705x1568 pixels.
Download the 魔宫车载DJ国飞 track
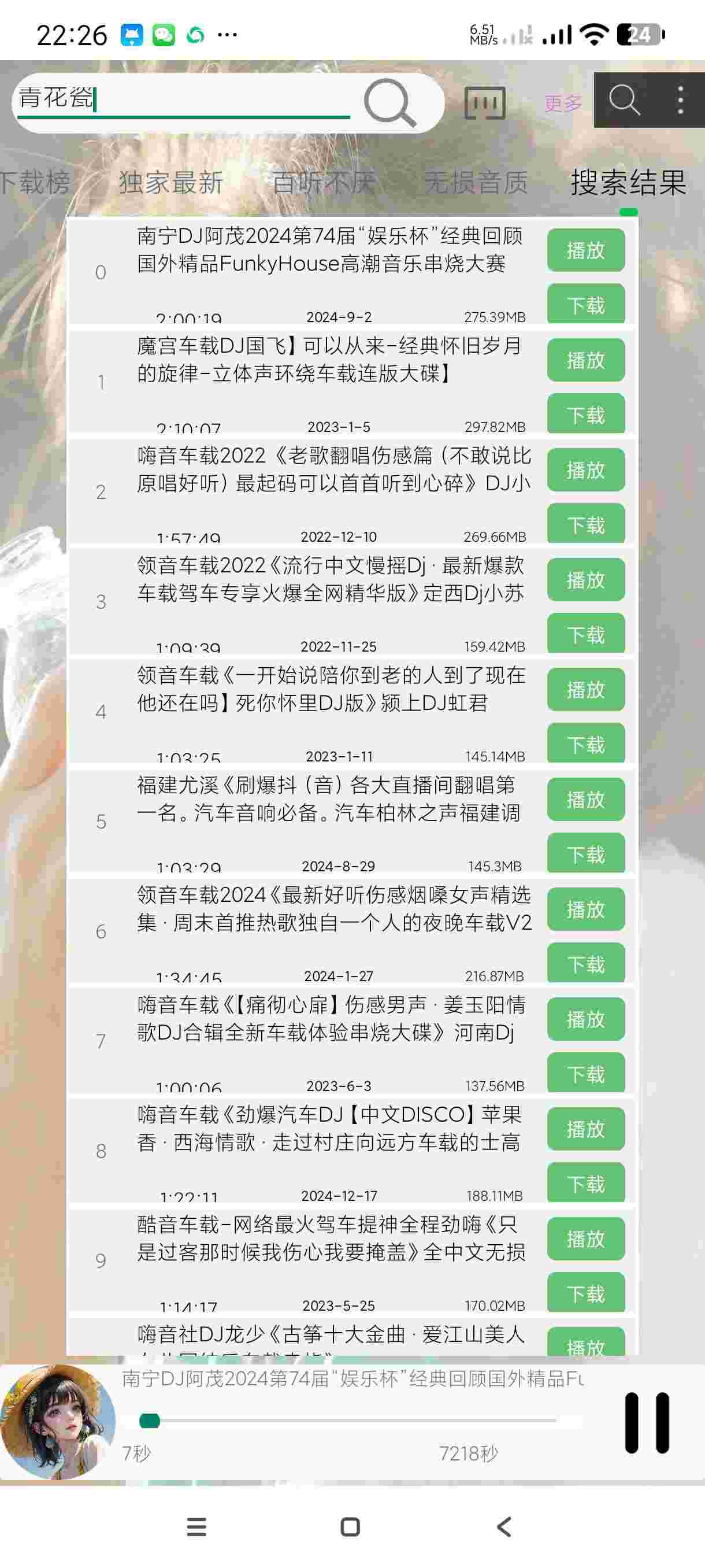(585, 415)
